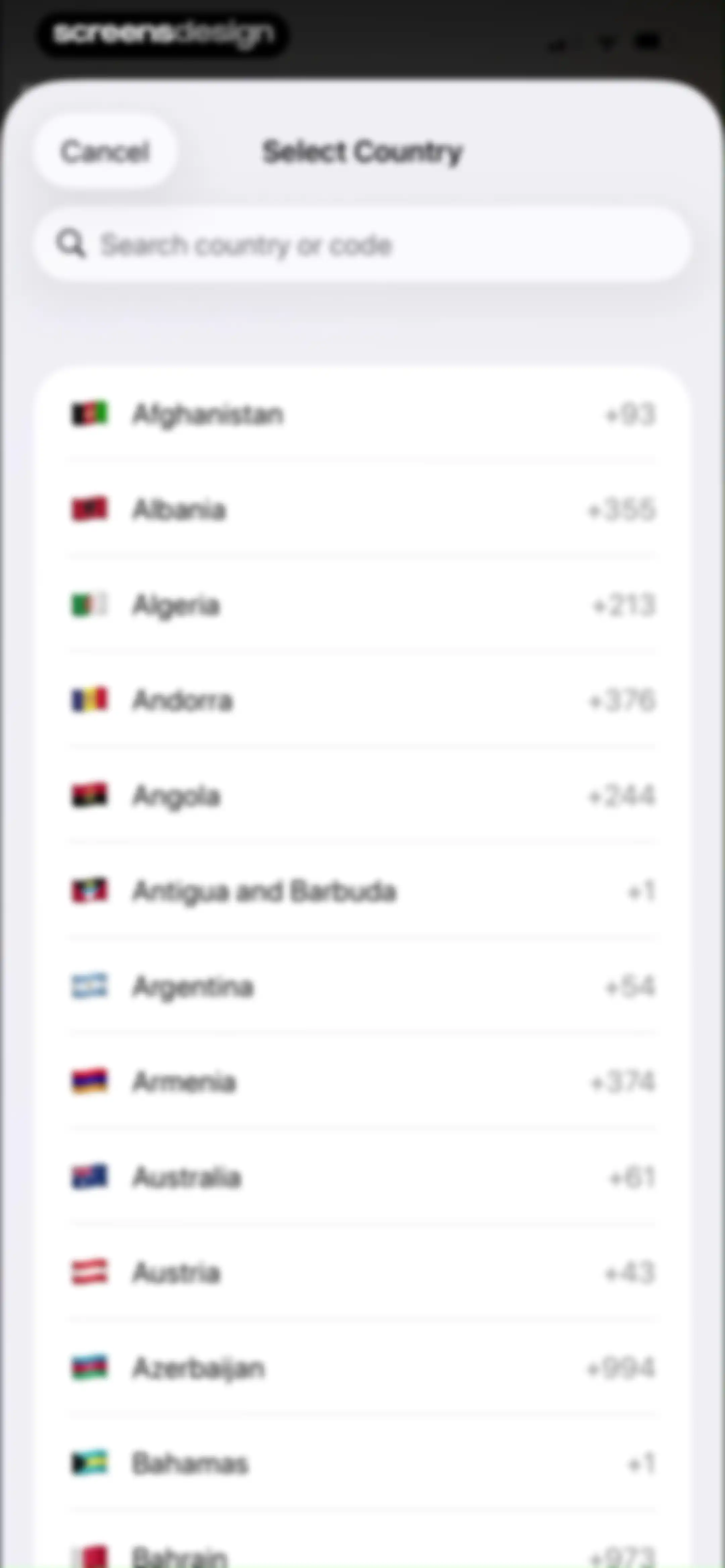
Task: Tap the Austria row
Action: tap(362, 1272)
